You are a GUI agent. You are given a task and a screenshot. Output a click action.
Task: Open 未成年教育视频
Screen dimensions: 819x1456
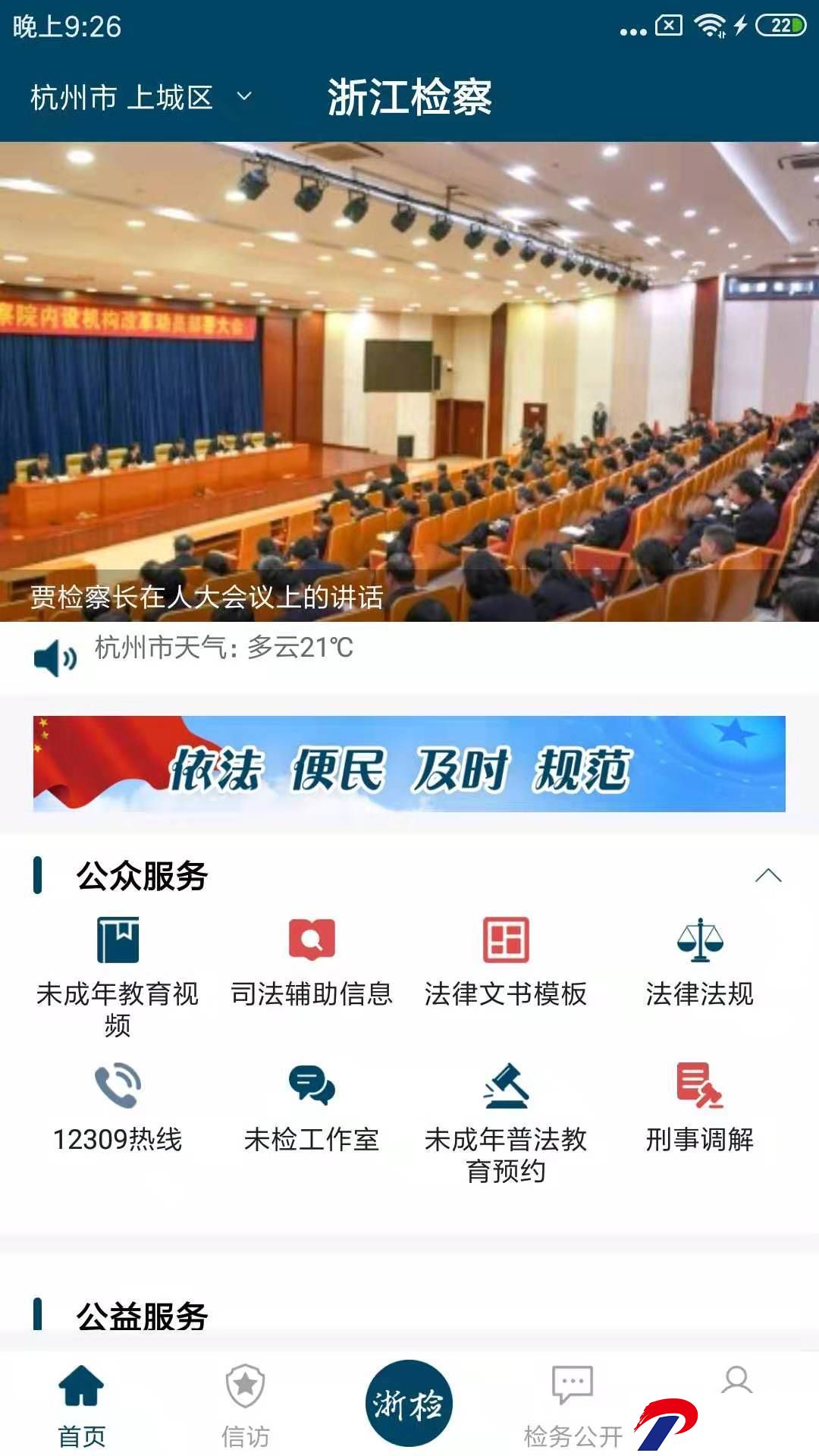118,974
